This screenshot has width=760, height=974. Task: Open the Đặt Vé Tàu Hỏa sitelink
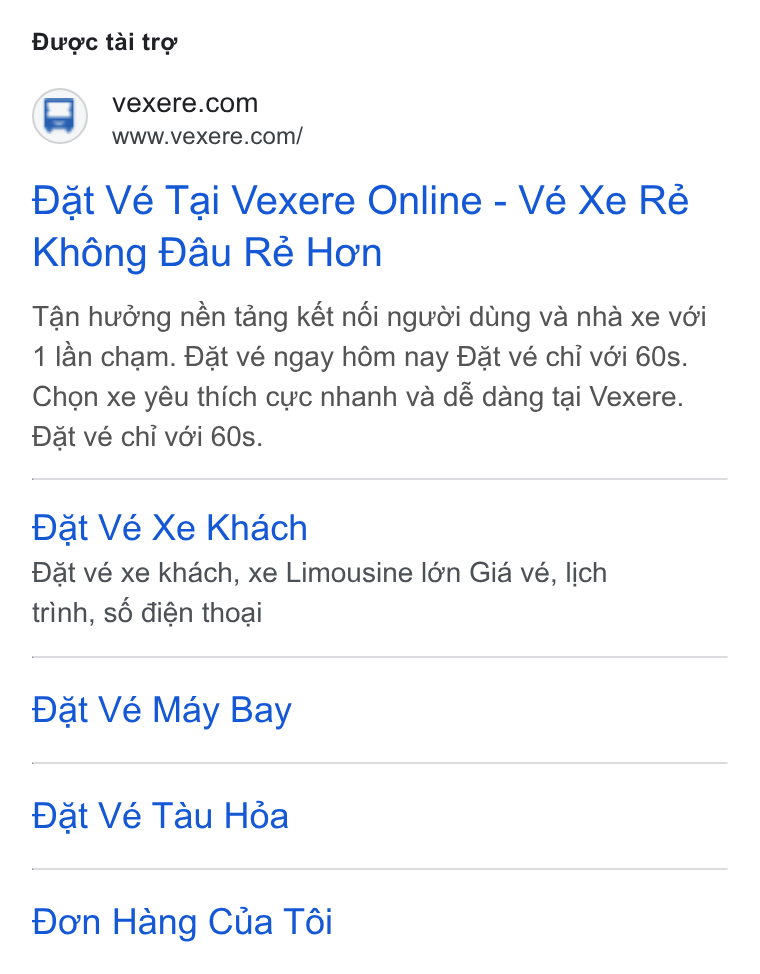tap(160, 816)
